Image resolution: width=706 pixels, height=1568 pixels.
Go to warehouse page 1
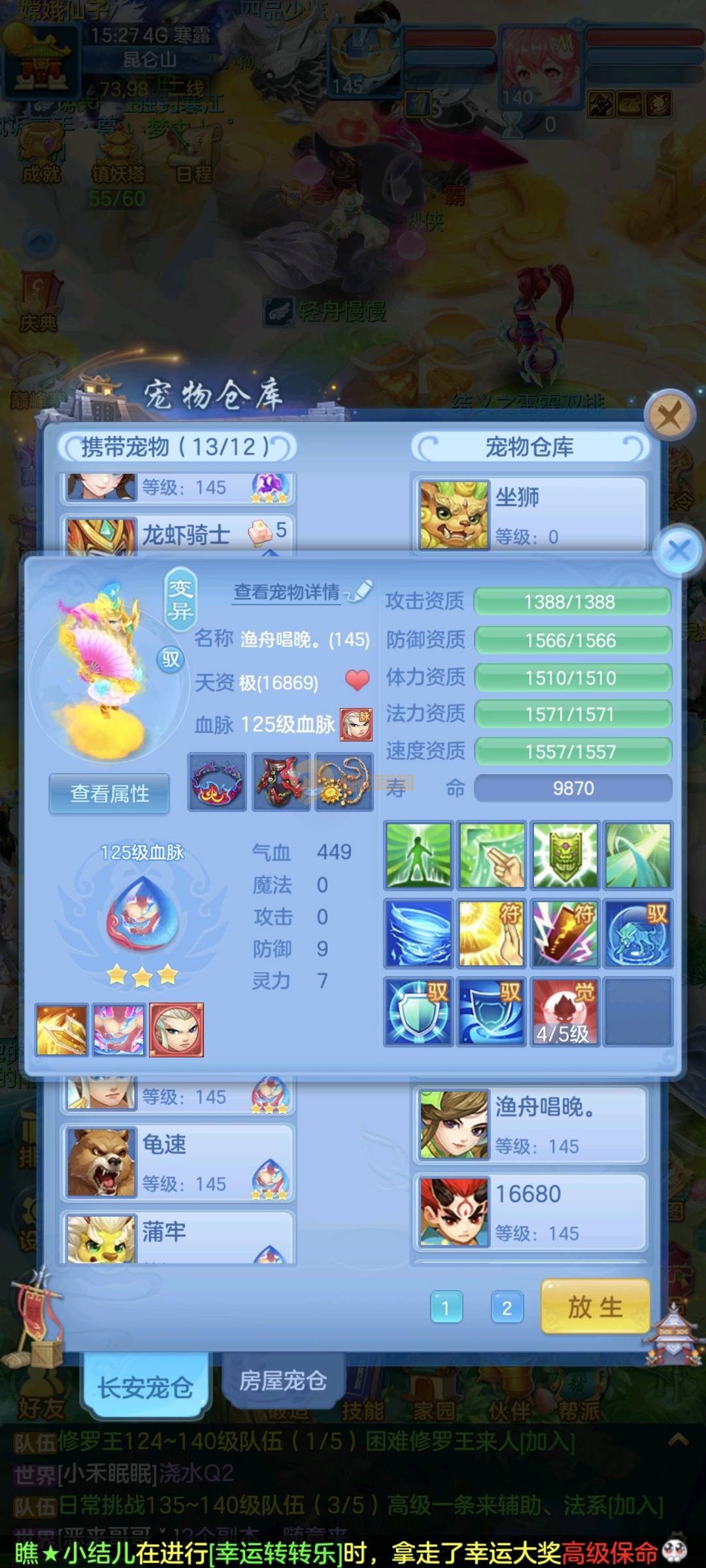tap(446, 1308)
